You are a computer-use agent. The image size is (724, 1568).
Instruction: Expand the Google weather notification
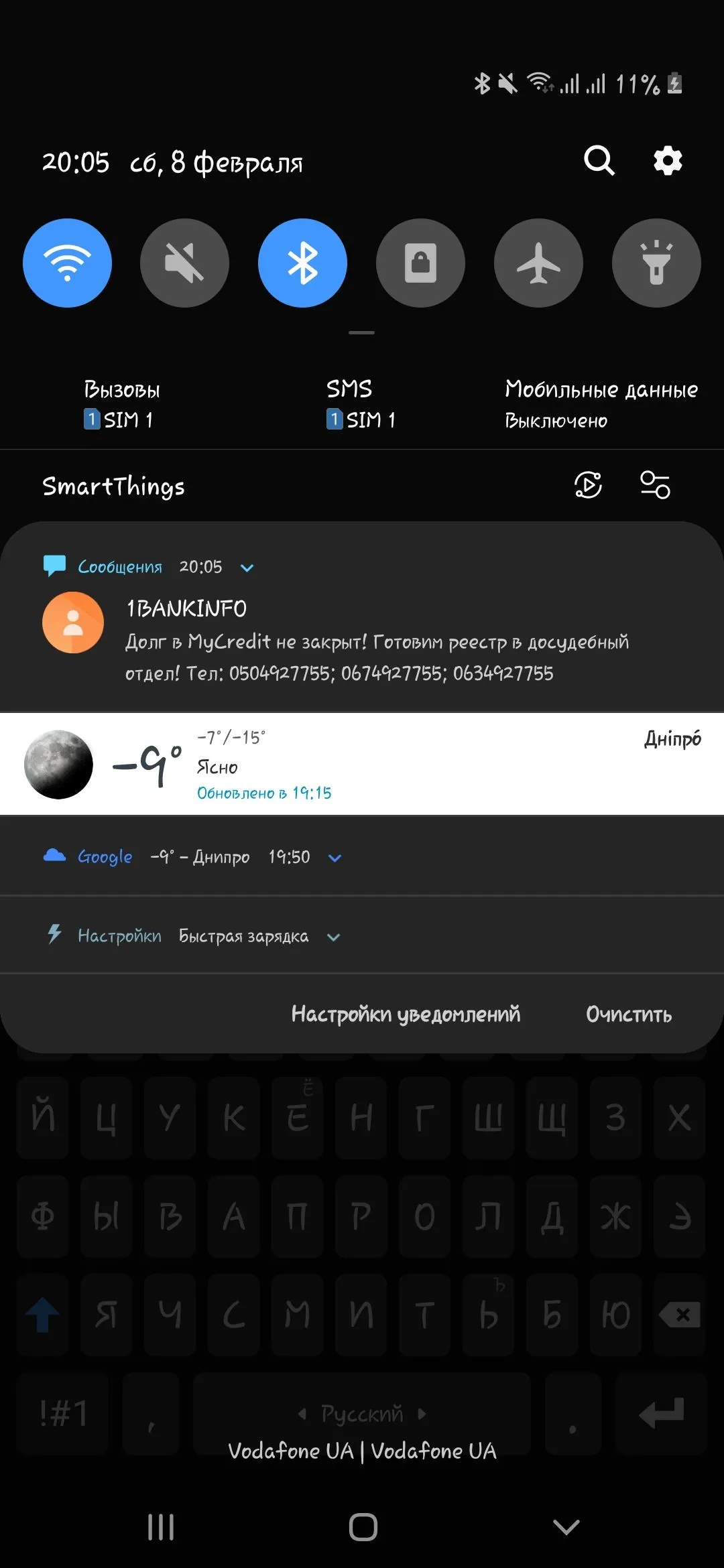click(335, 858)
